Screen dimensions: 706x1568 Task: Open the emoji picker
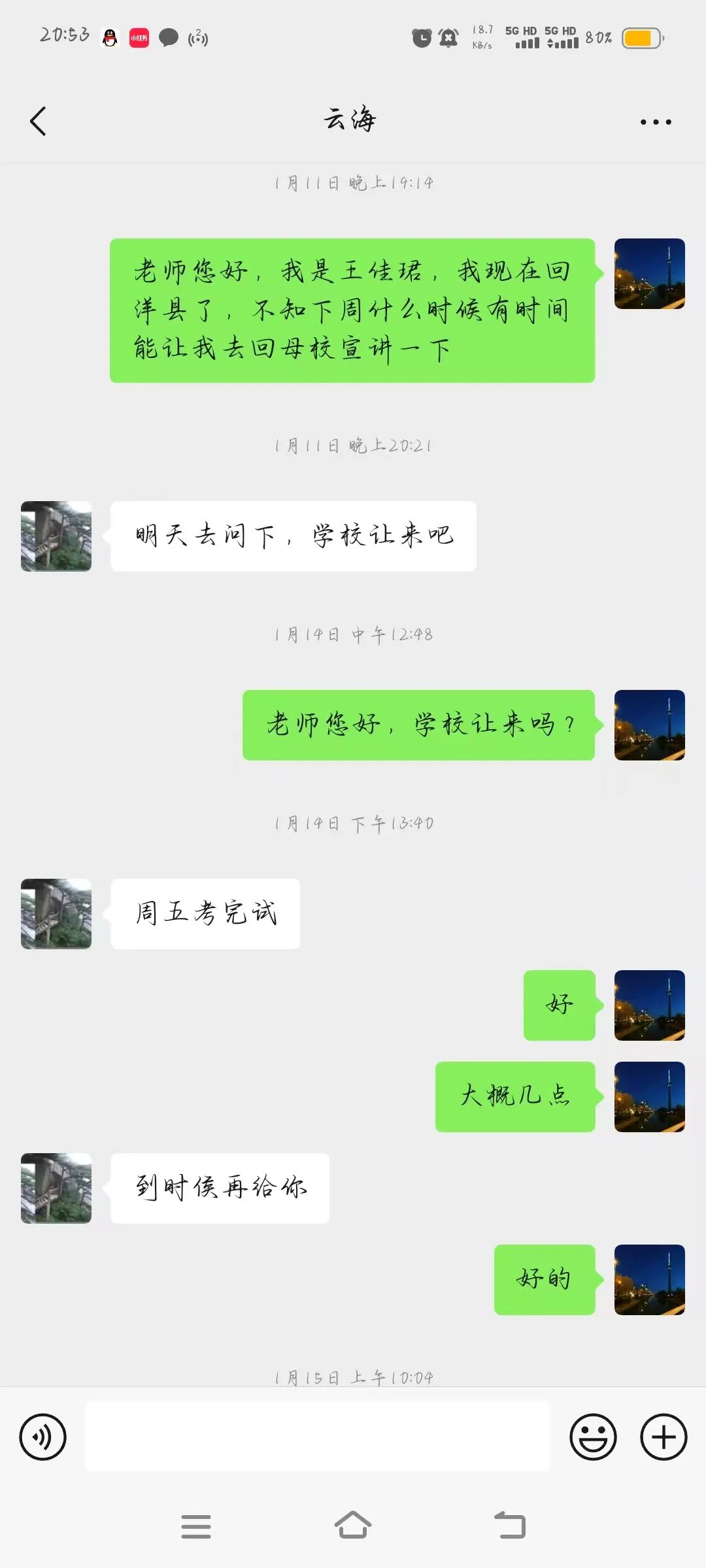pos(593,1437)
